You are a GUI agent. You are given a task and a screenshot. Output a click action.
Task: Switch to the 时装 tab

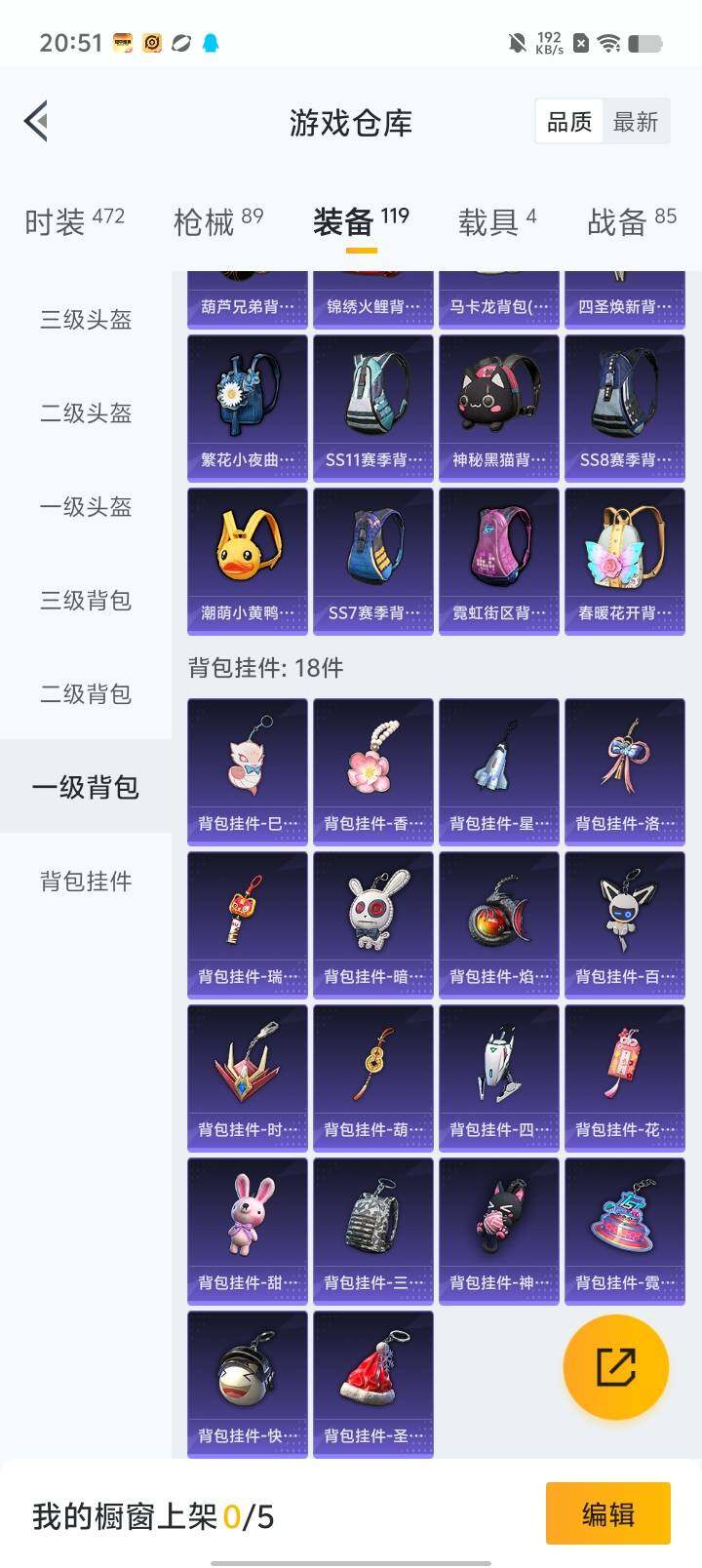coord(74,221)
